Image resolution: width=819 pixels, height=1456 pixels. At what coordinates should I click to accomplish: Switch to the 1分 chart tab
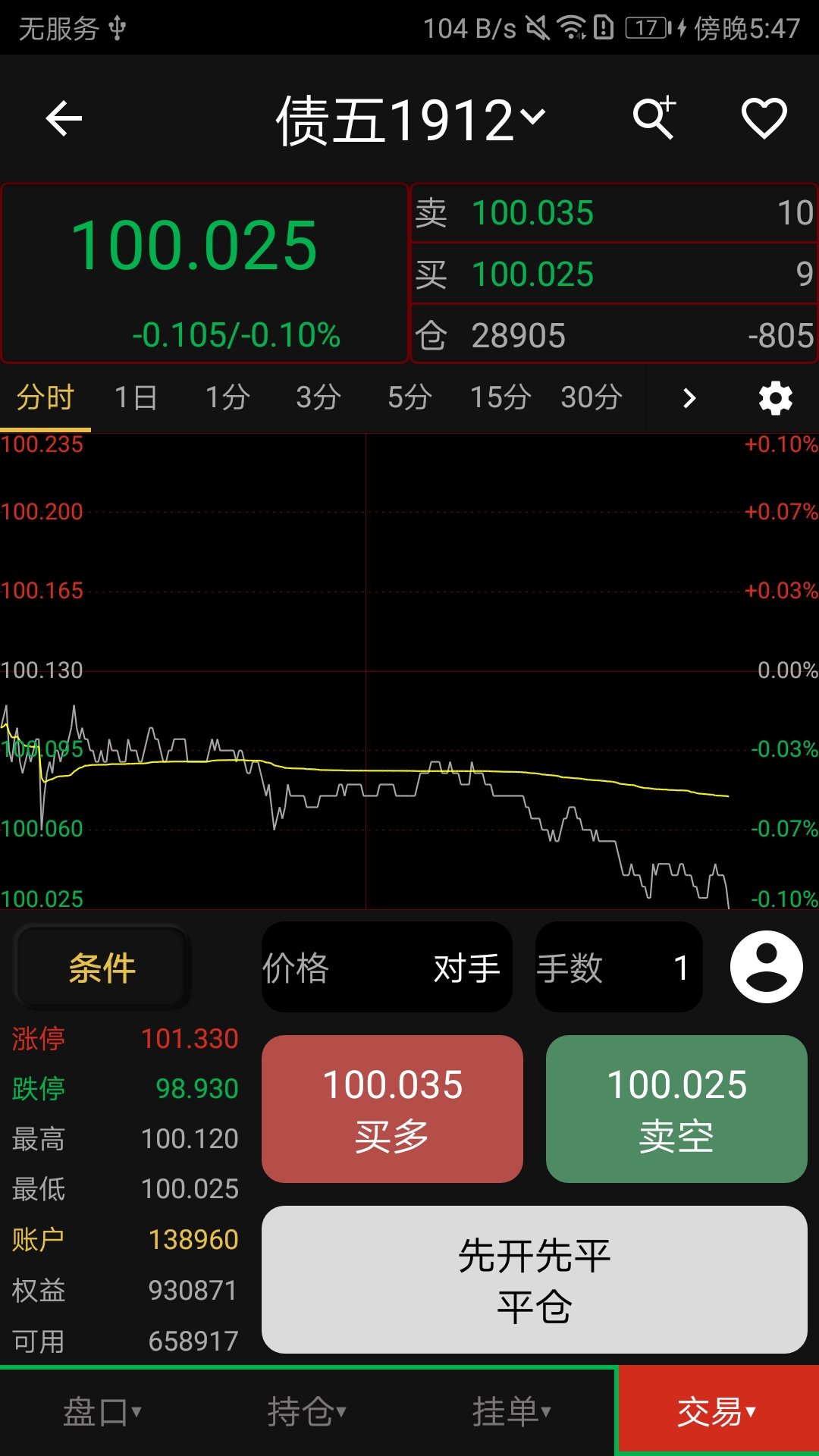coord(227,397)
